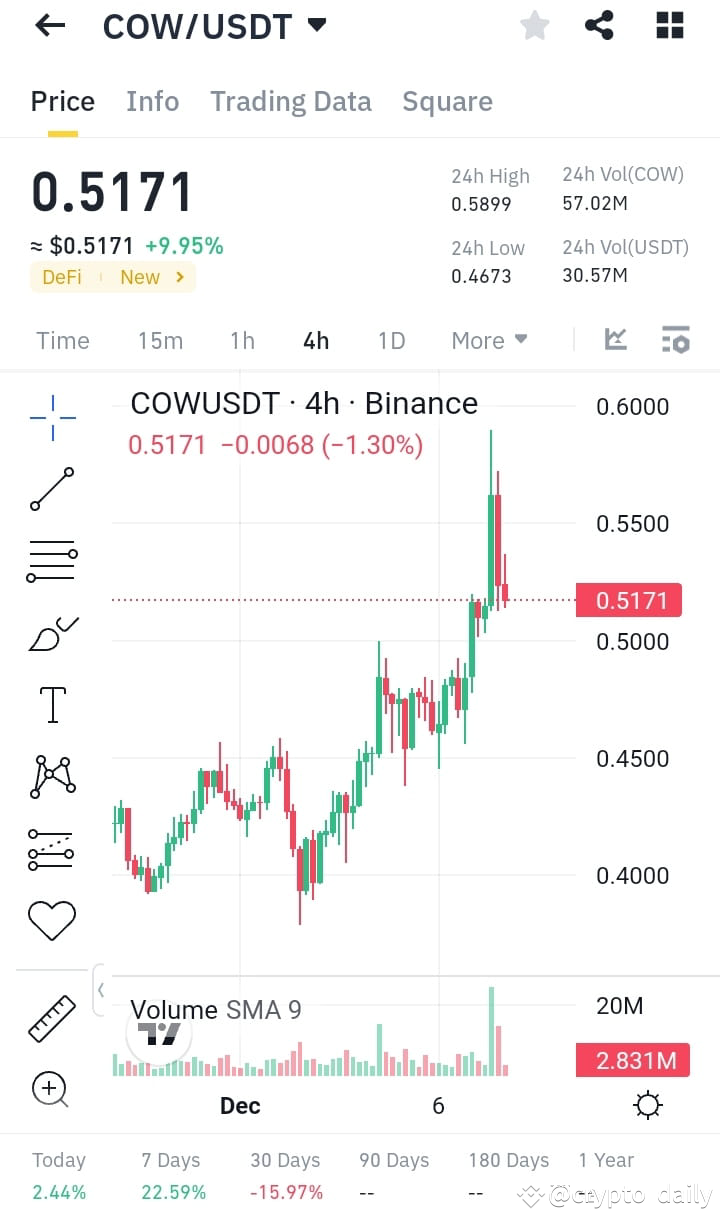This screenshot has width=720, height=1217.
Task: Select the crosshair cursor tool
Action: click(x=51, y=418)
